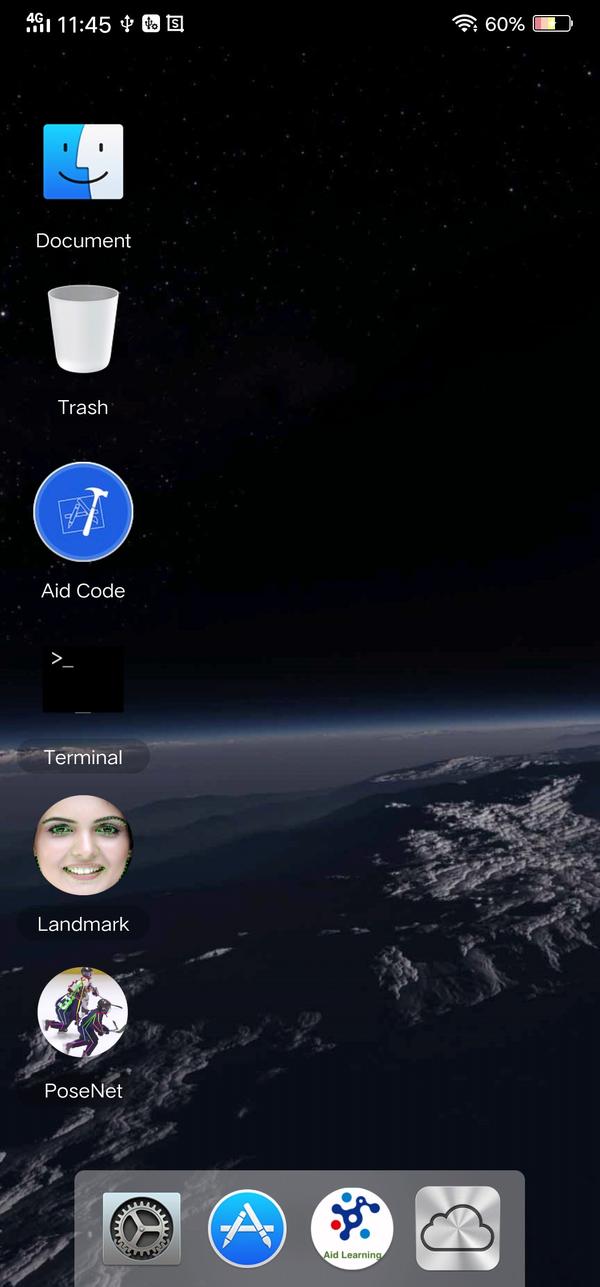Open the cloud icon in the dock
Image resolution: width=600 pixels, height=1287 pixels.
pos(458,1229)
